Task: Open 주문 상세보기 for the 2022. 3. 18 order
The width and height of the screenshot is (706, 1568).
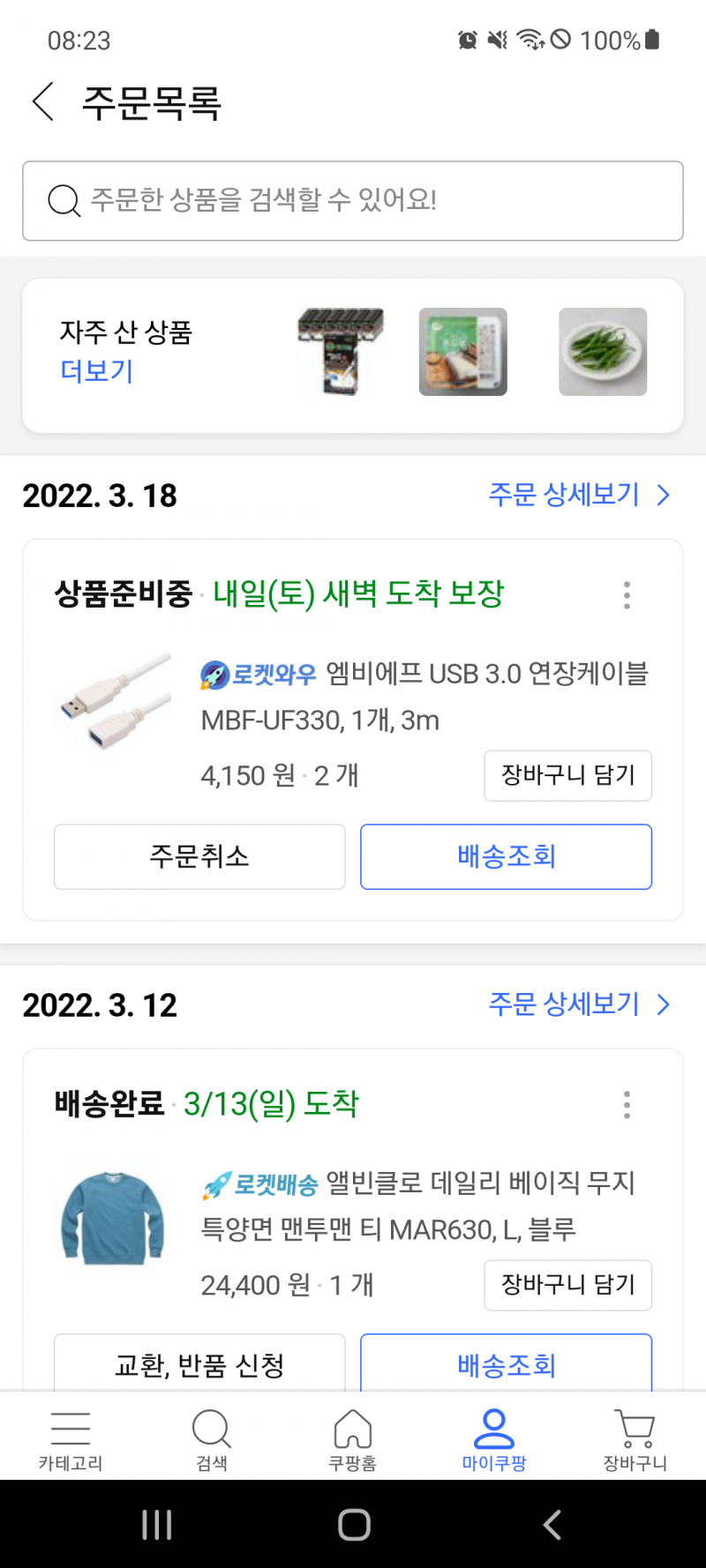Action: 579,495
